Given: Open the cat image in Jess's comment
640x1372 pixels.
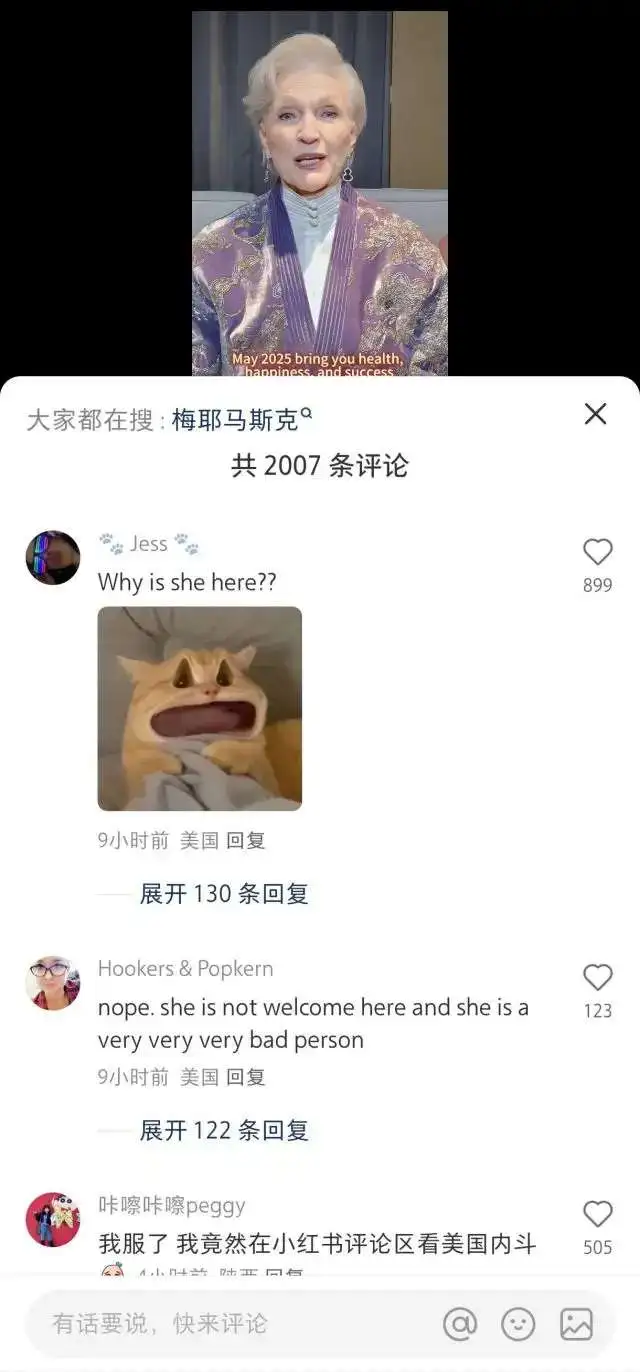Looking at the screenshot, I should click(199, 708).
